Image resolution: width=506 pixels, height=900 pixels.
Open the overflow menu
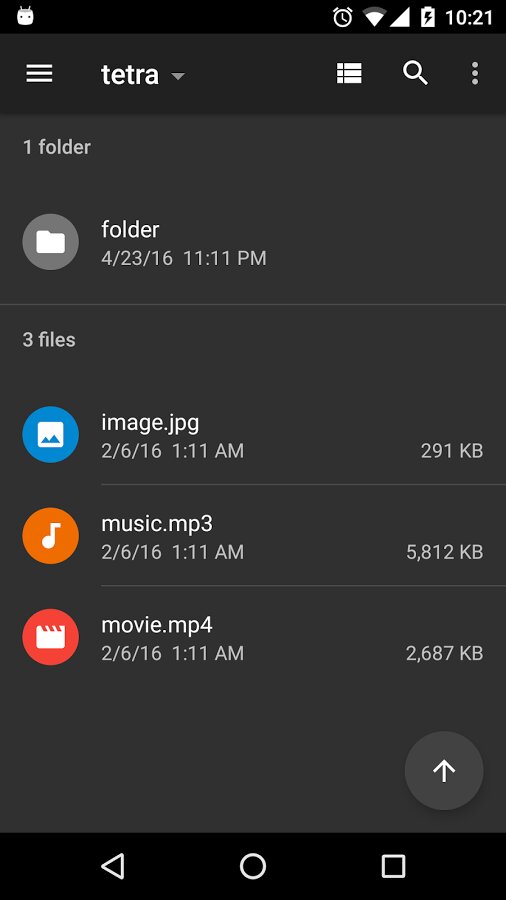[x=474, y=73]
